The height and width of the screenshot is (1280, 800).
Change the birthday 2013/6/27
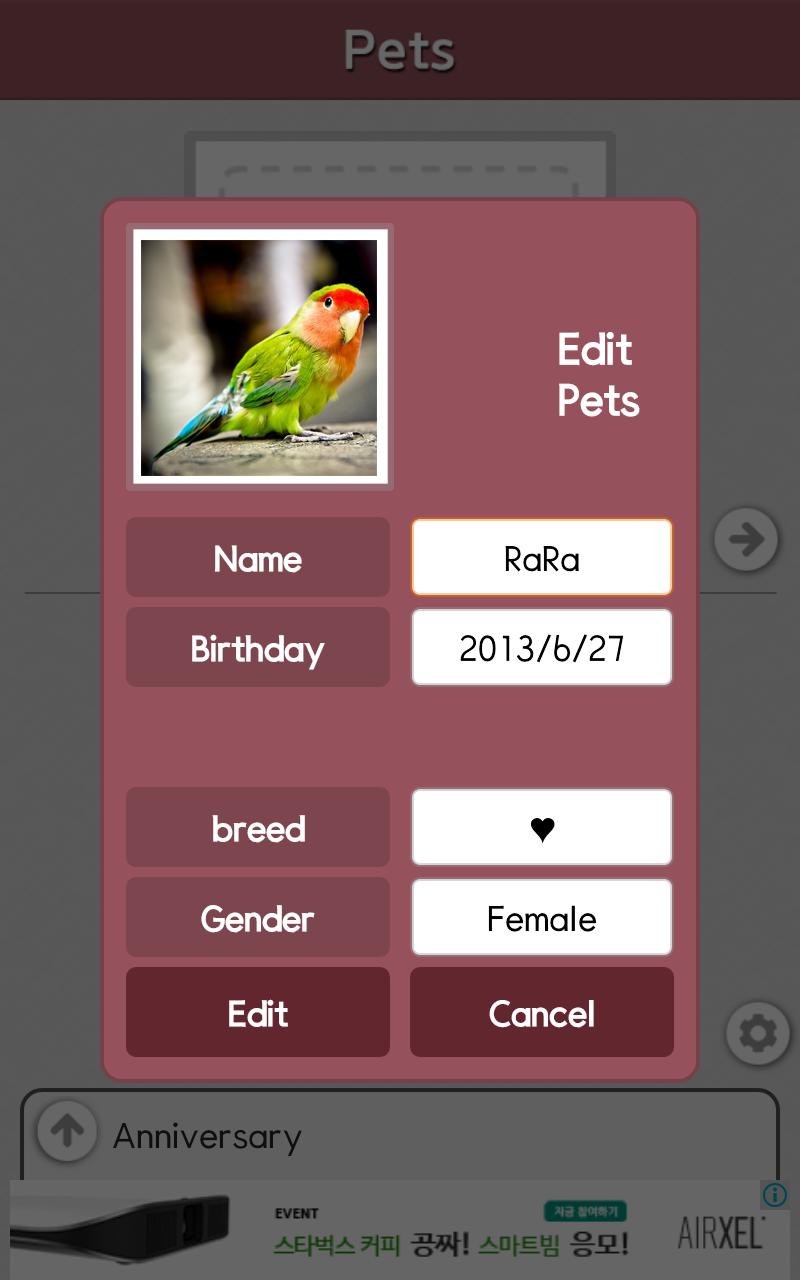tap(541, 647)
